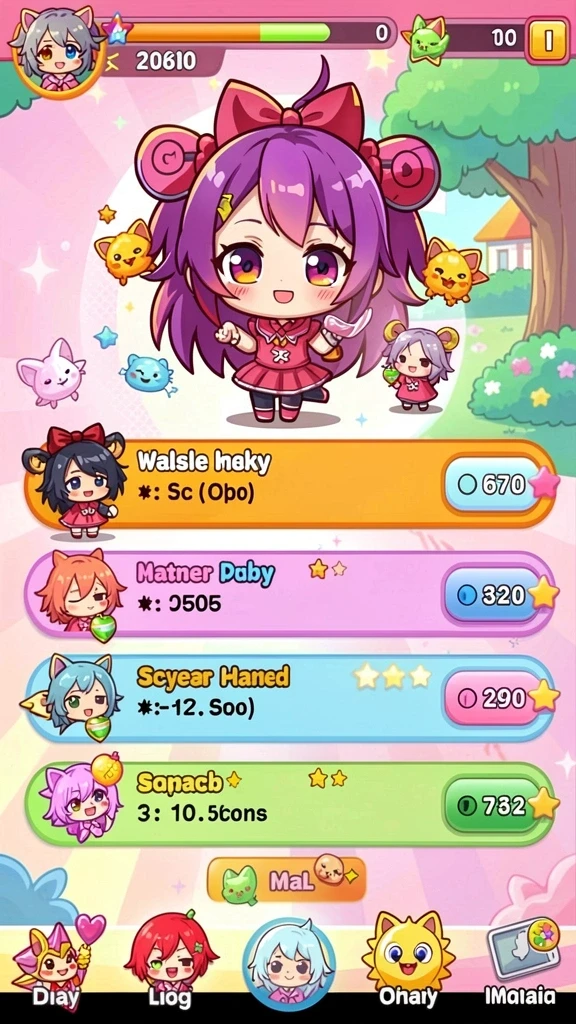Screen dimensions: 576x1024
Task: Tap the 670 button
Action: 493,484
